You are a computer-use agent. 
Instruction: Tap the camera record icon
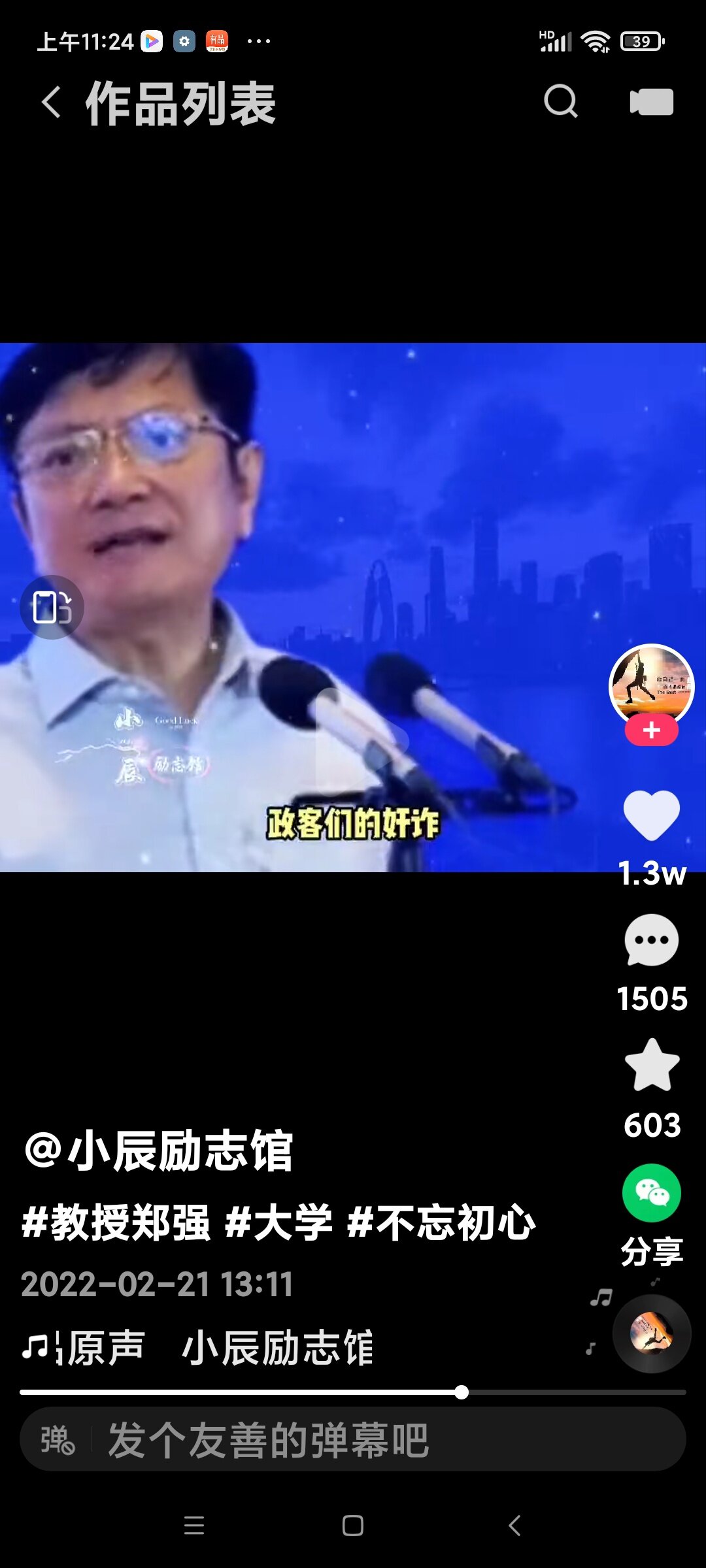(651, 102)
